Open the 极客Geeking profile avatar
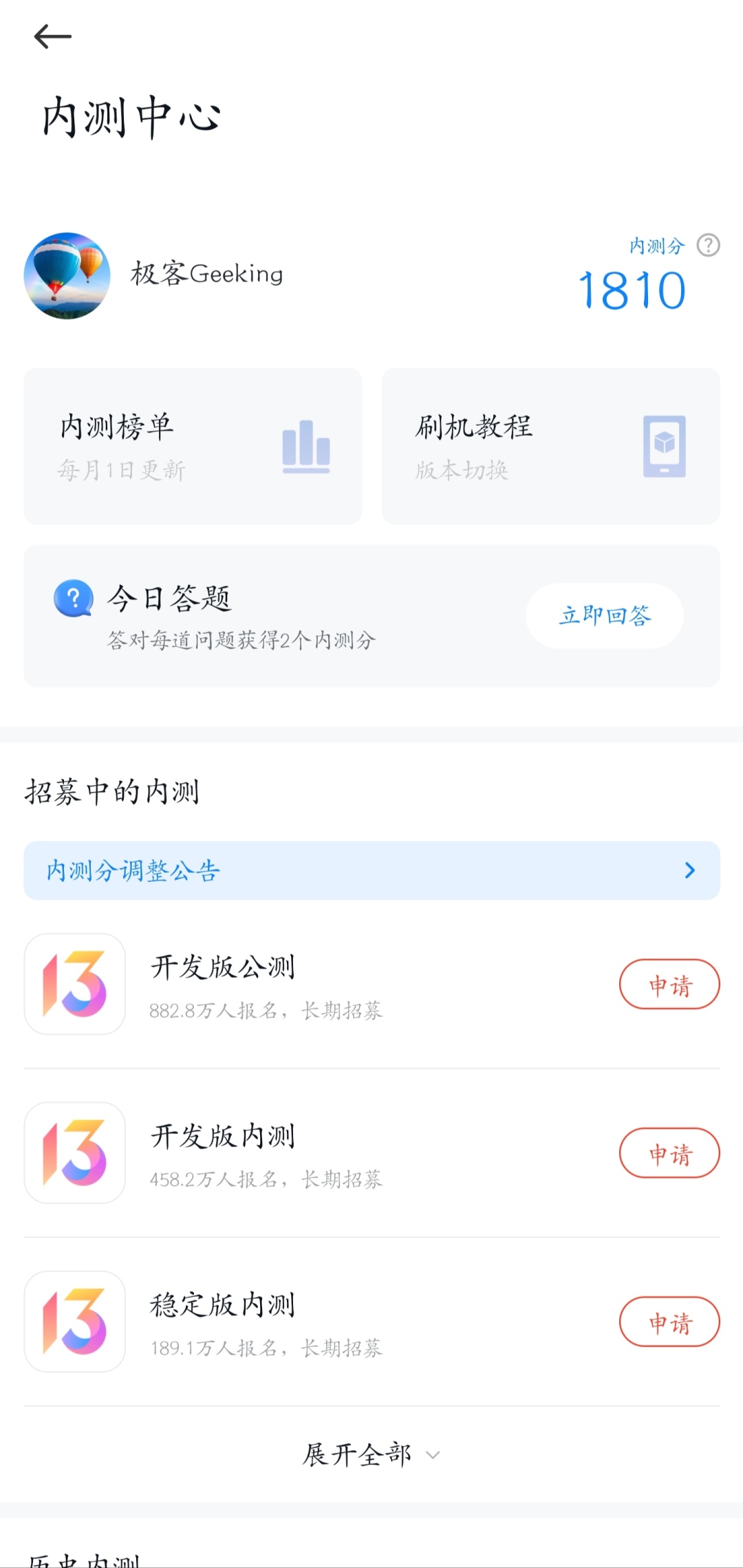The width and height of the screenshot is (743, 1568). (x=67, y=275)
